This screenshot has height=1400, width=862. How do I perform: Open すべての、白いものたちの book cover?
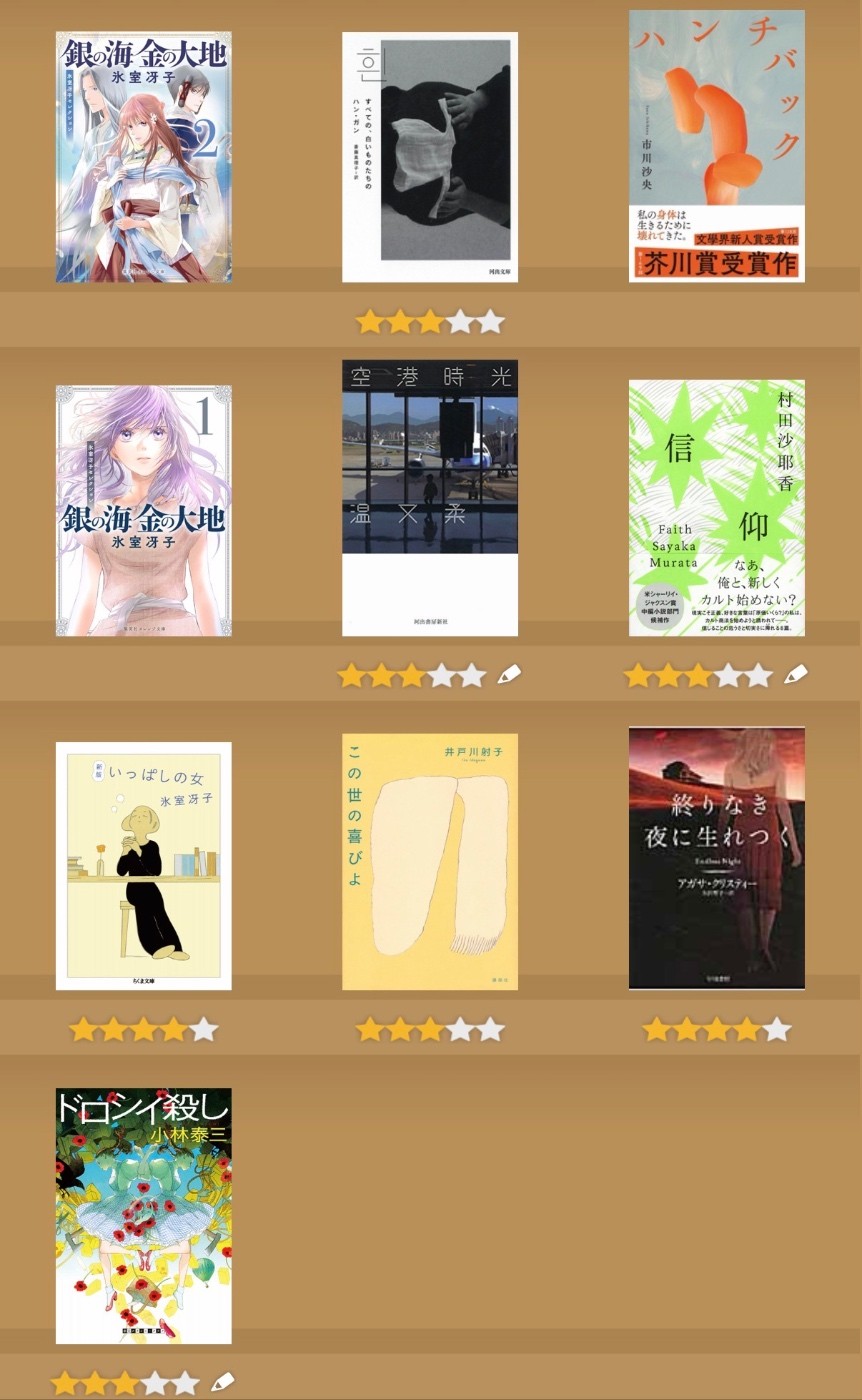[x=430, y=158]
